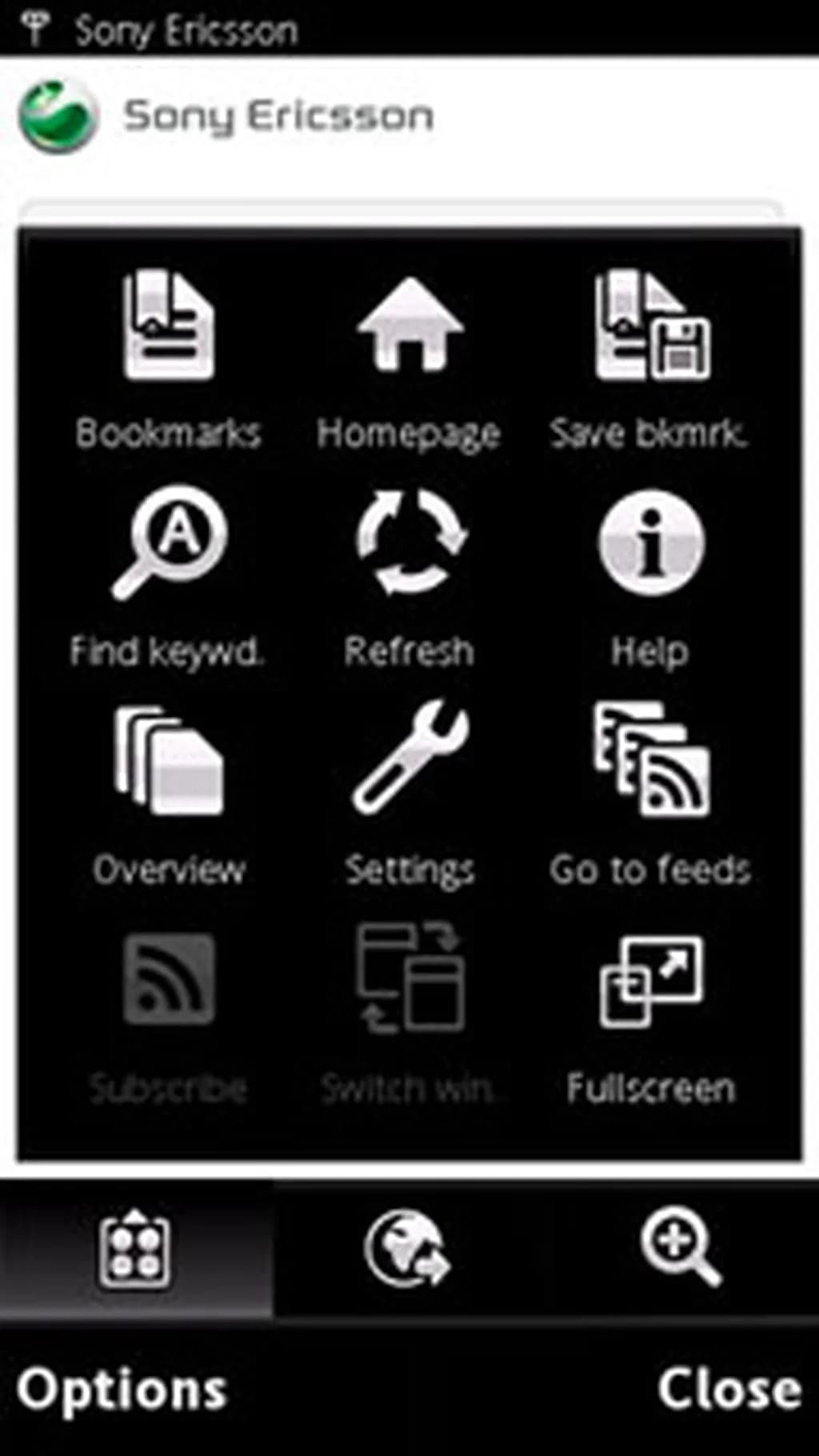Open the Bookmarks menu item
819x1456 pixels.
(x=168, y=360)
